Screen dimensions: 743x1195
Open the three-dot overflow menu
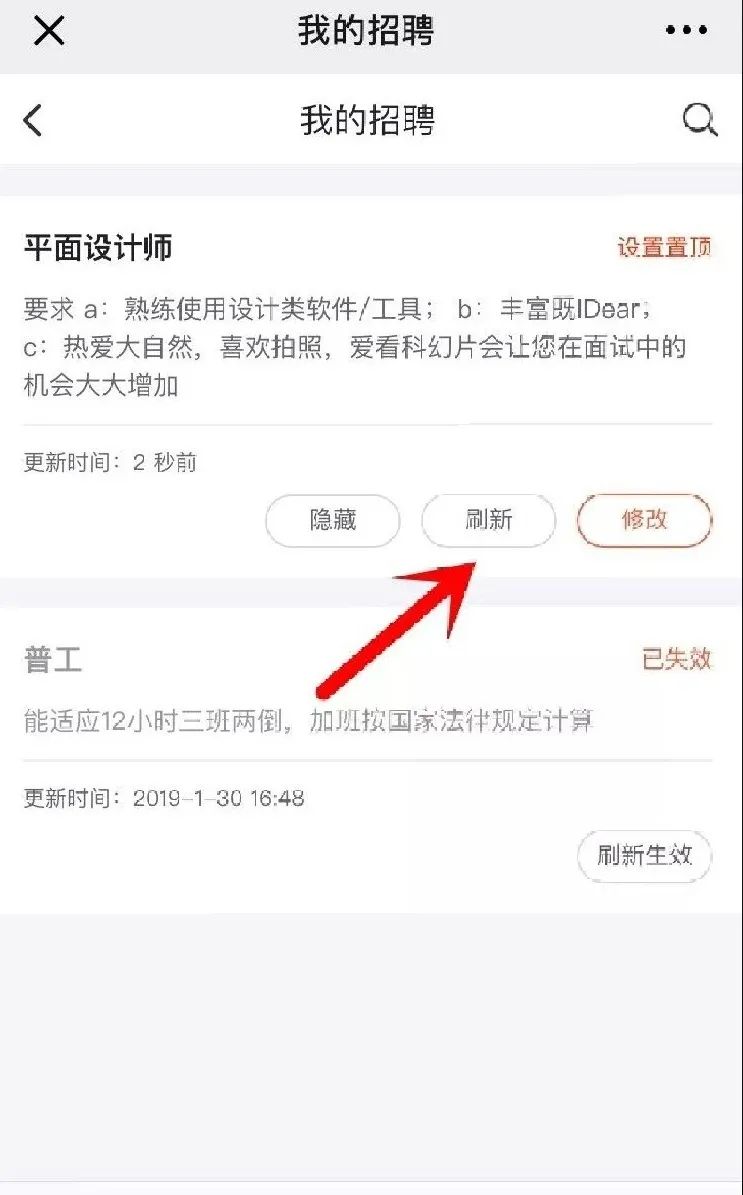(x=686, y=30)
